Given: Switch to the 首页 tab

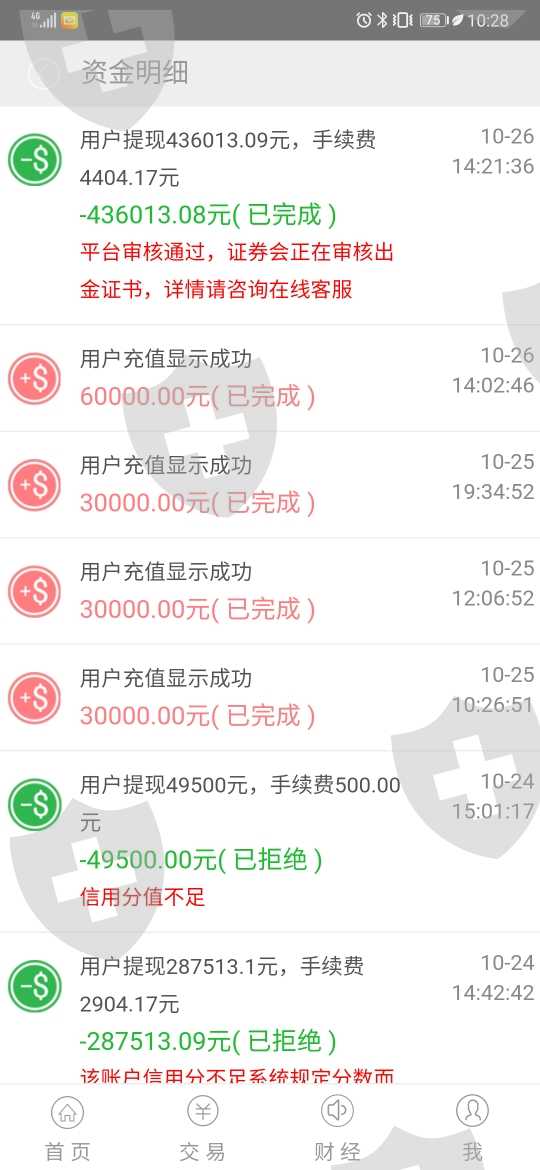Looking at the screenshot, I should point(67,1127).
